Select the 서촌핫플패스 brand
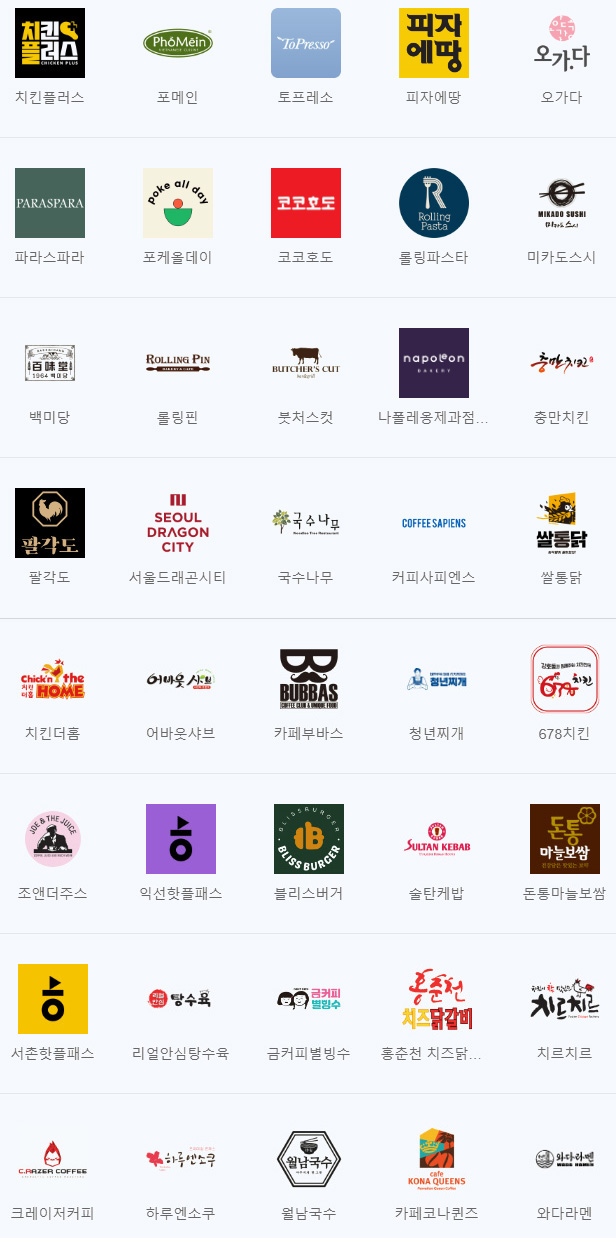Screen dimensions: 616x1238 [53, 1000]
